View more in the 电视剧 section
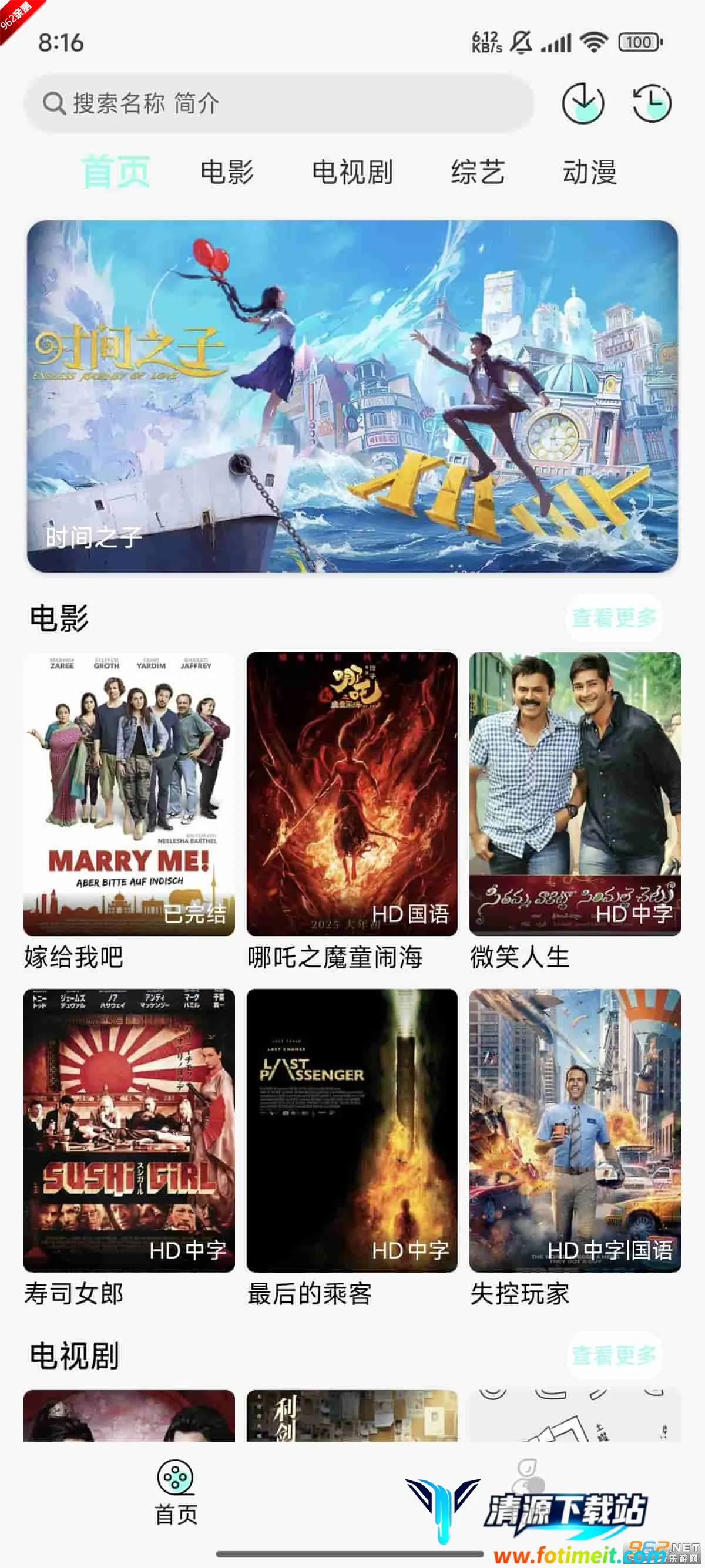The height and width of the screenshot is (1568, 705). [x=614, y=1355]
